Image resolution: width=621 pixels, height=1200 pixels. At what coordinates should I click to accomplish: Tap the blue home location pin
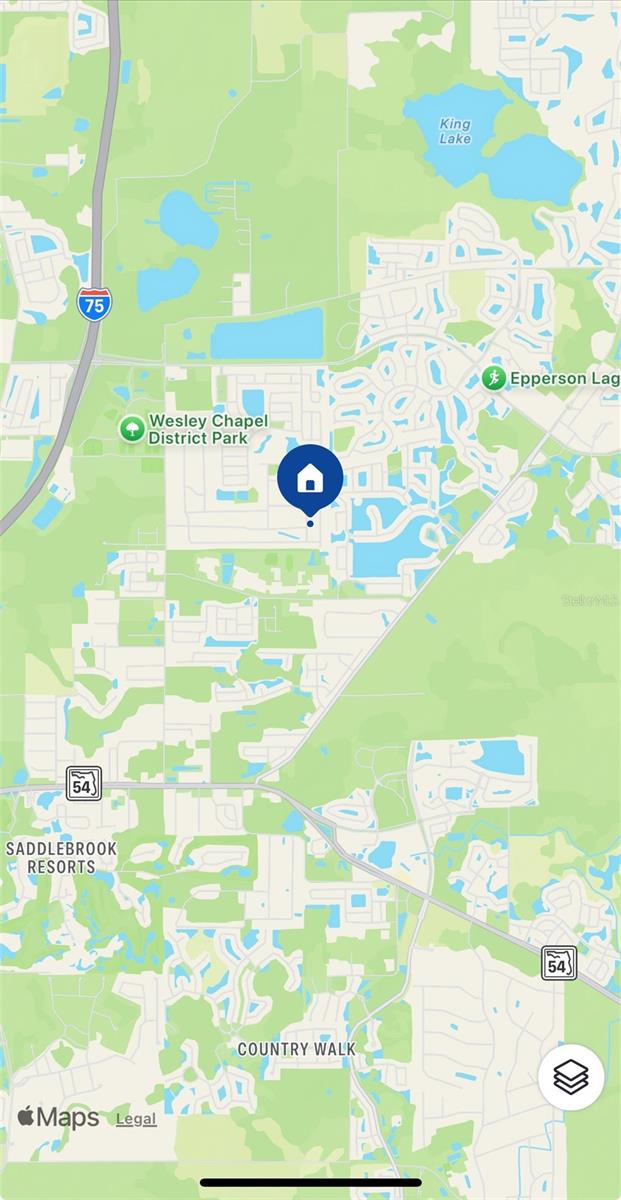click(x=310, y=479)
